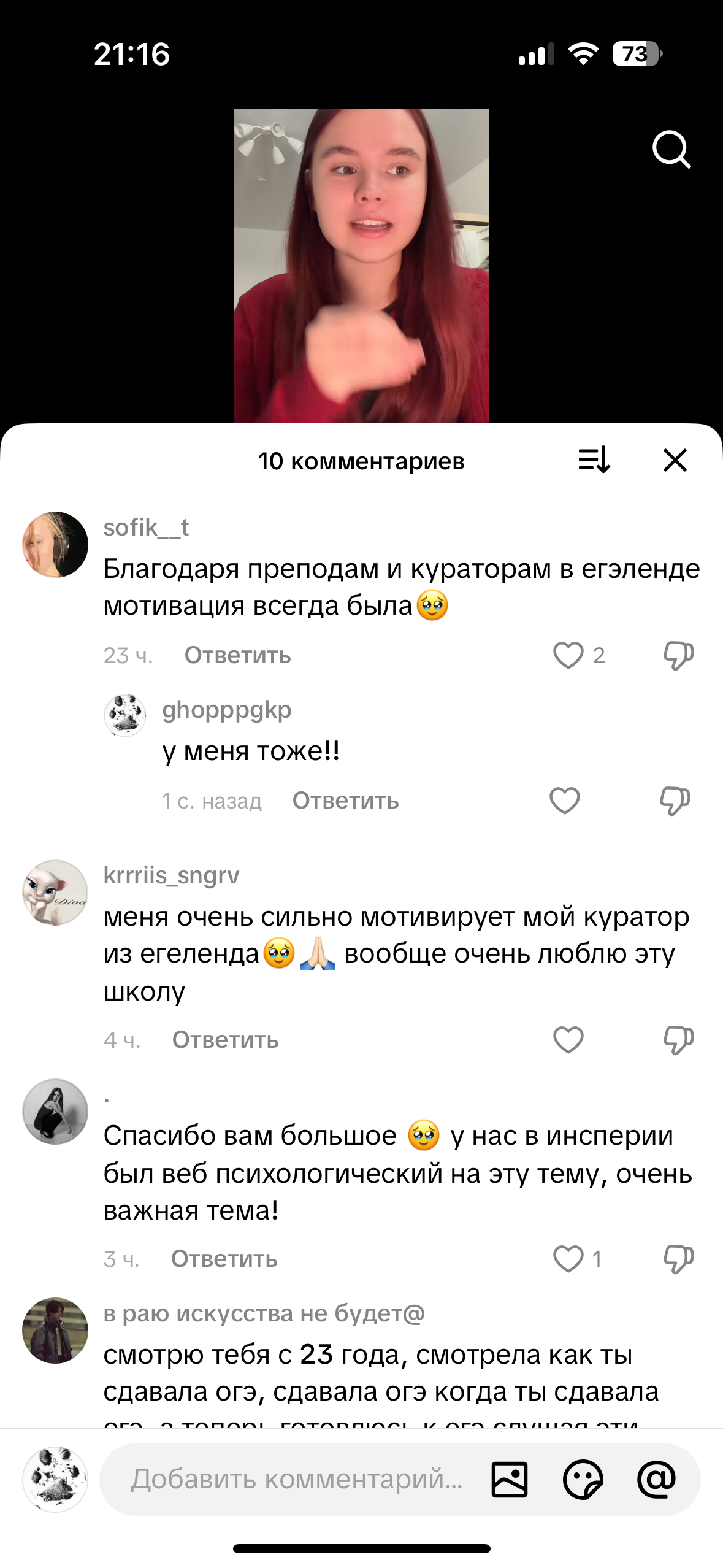Image resolution: width=723 pixels, height=1568 pixels.
Task: Dislike ghopppgkp's reply
Action: tap(675, 801)
